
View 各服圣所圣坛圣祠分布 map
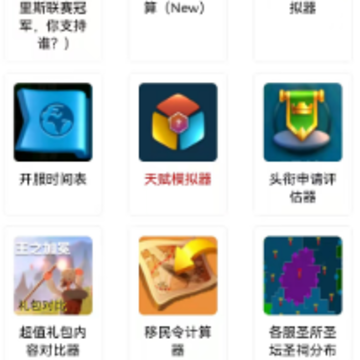pyautogui.click(x=303, y=293)
